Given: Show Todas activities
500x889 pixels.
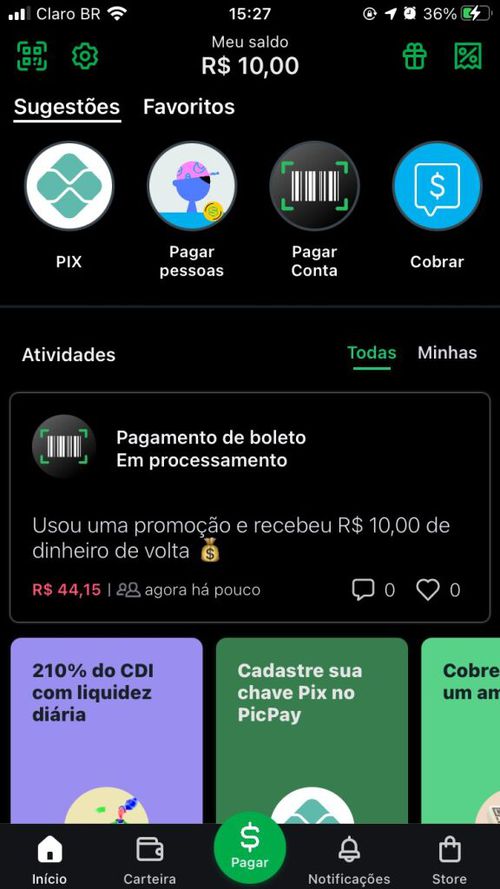Looking at the screenshot, I should [x=372, y=353].
